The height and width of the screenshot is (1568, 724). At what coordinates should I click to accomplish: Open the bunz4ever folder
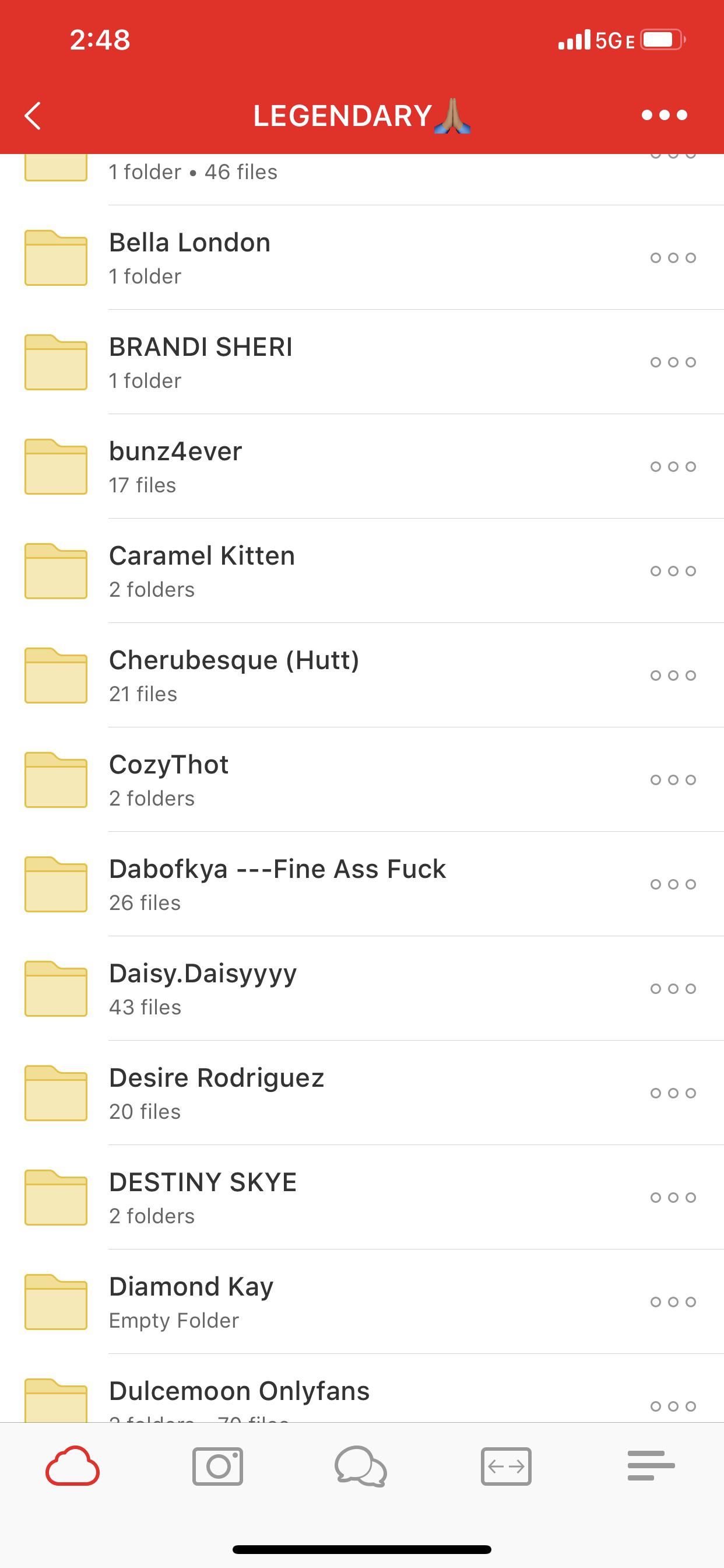coord(176,466)
